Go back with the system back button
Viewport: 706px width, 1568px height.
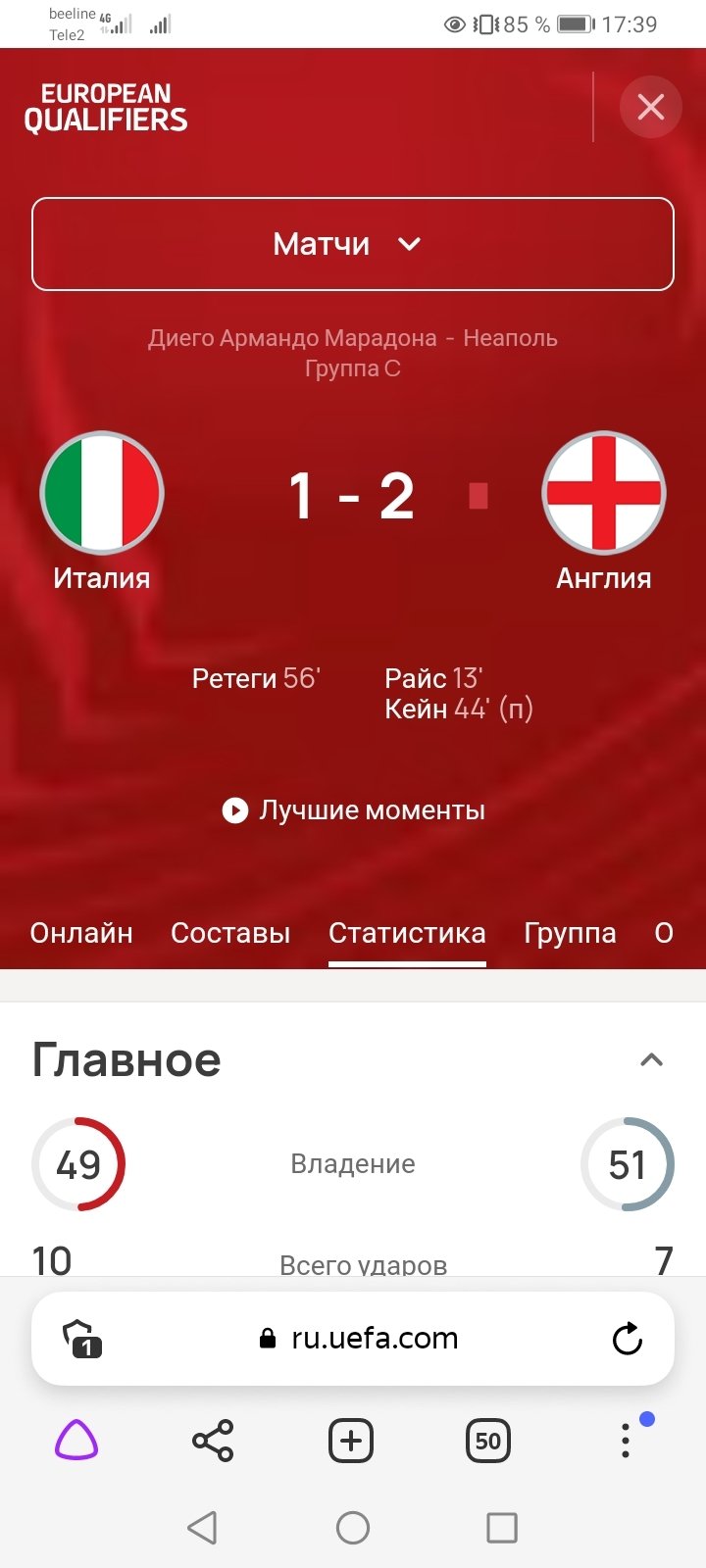click(x=202, y=1527)
